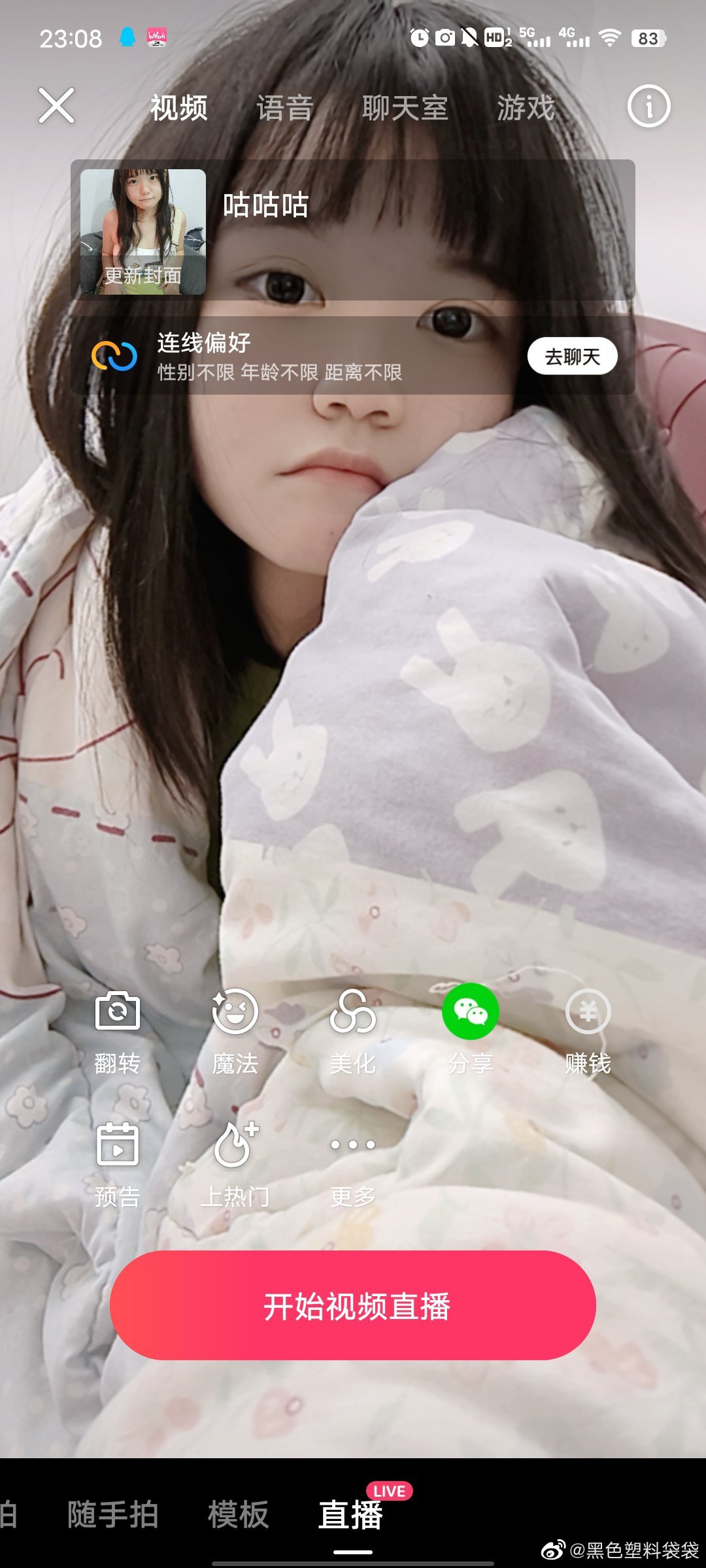
Task: Switch to the 随手拍 mode
Action: coord(113,1514)
